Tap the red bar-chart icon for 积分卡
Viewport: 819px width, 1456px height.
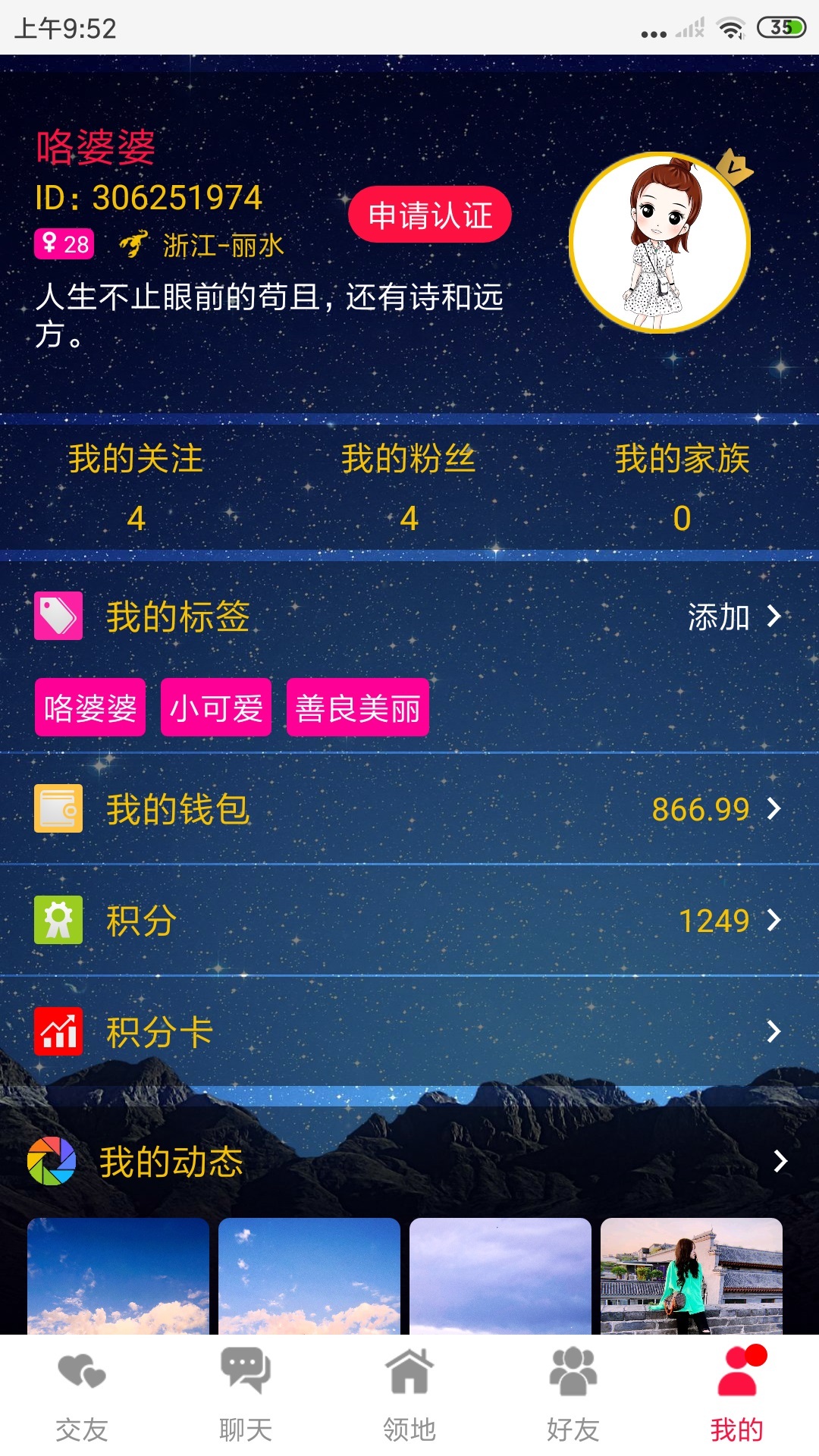click(60, 1030)
